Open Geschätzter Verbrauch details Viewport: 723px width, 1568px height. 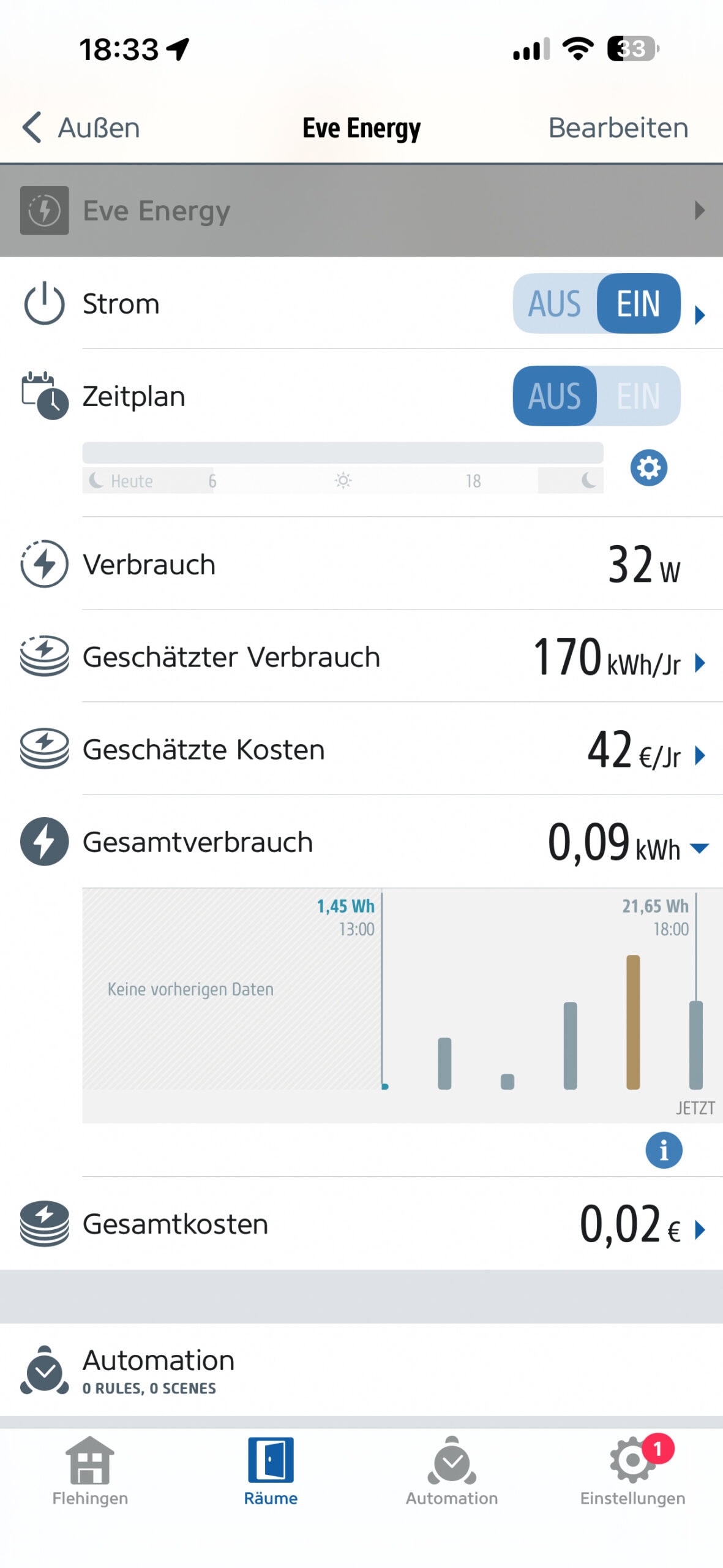361,657
